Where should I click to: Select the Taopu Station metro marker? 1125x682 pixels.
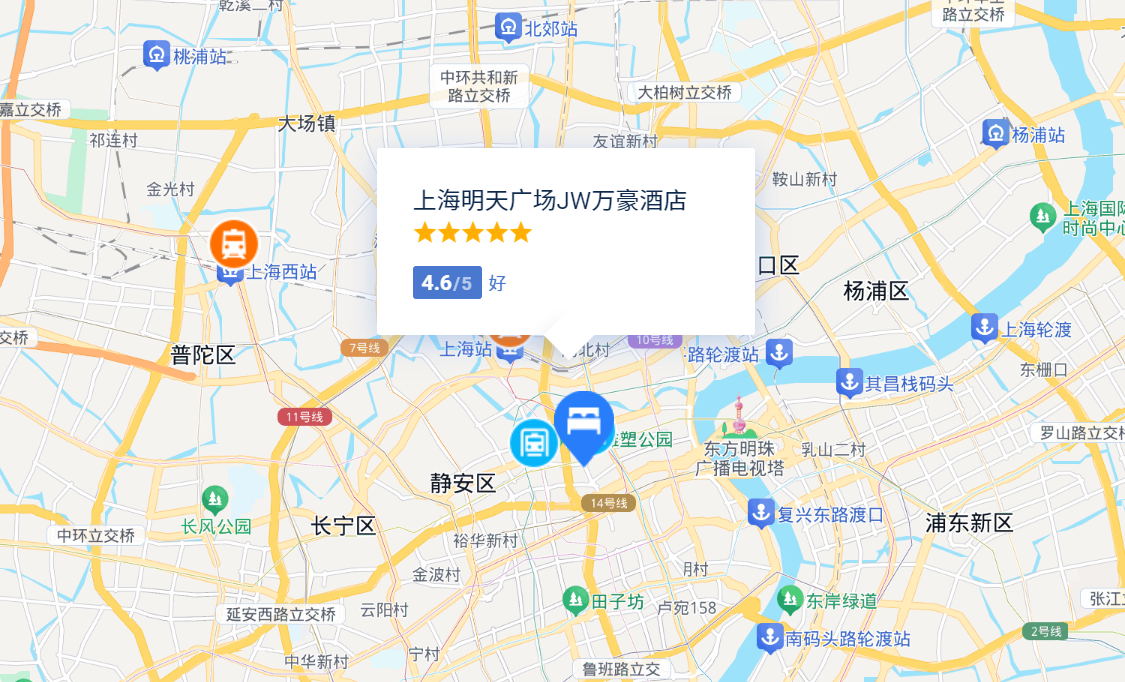156,55
